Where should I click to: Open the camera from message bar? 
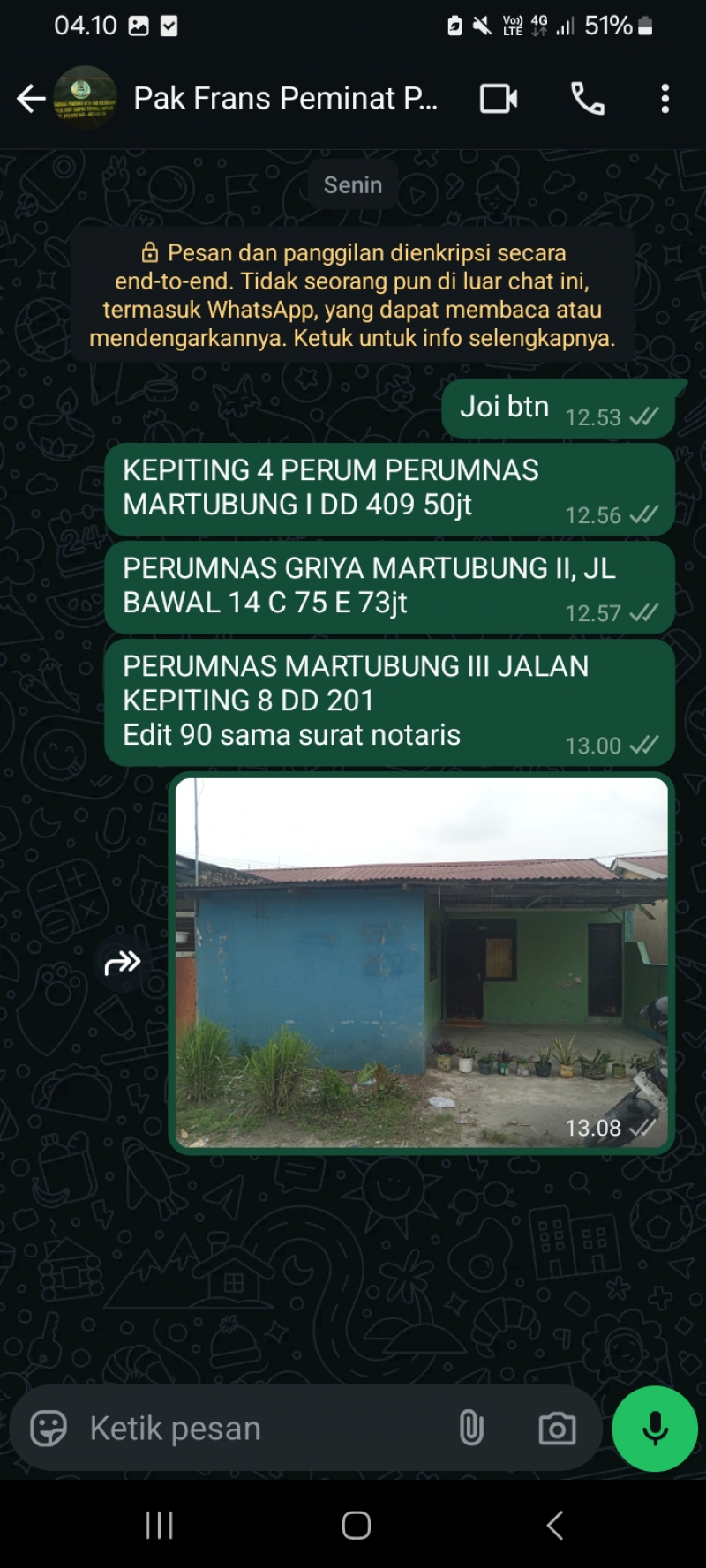557,1428
